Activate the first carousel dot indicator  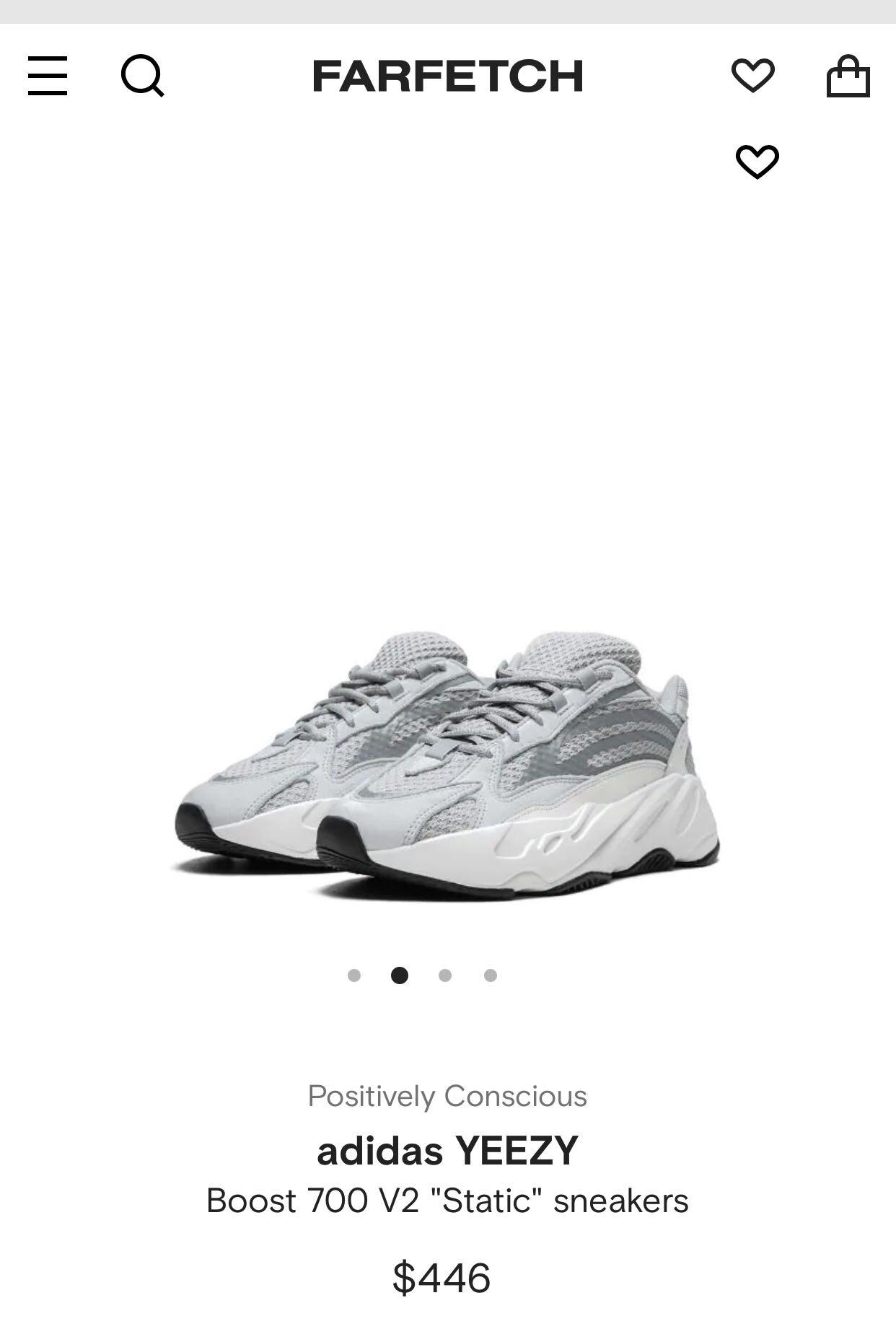pyautogui.click(x=355, y=973)
